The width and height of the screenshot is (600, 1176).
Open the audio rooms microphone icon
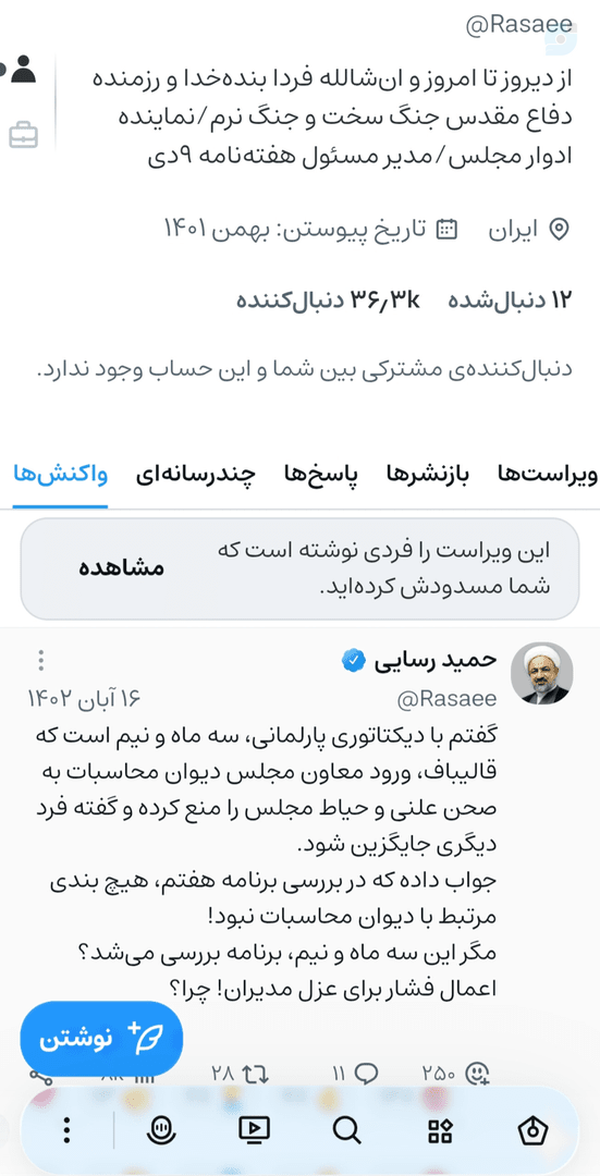click(160, 1130)
